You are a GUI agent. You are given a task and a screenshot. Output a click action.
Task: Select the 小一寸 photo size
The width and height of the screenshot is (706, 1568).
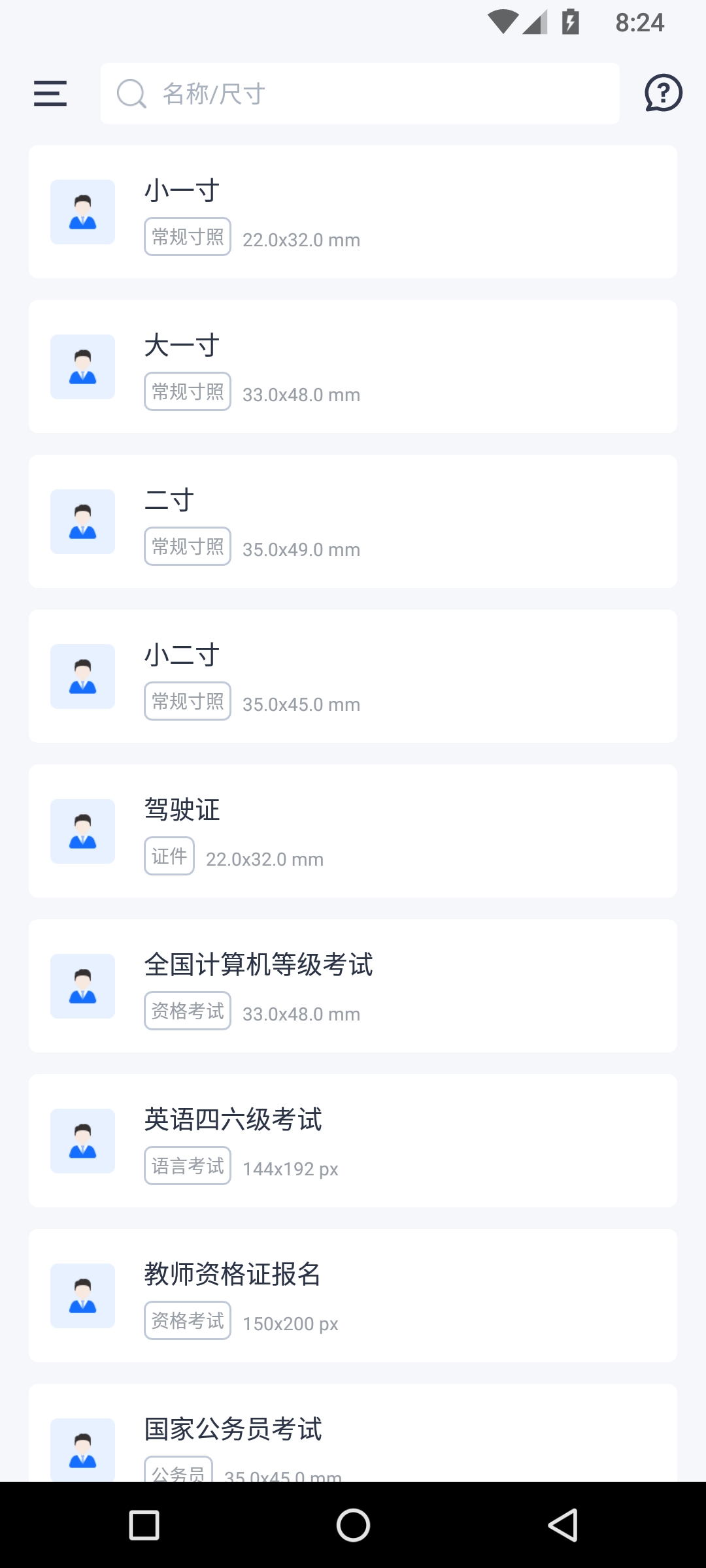(353, 212)
